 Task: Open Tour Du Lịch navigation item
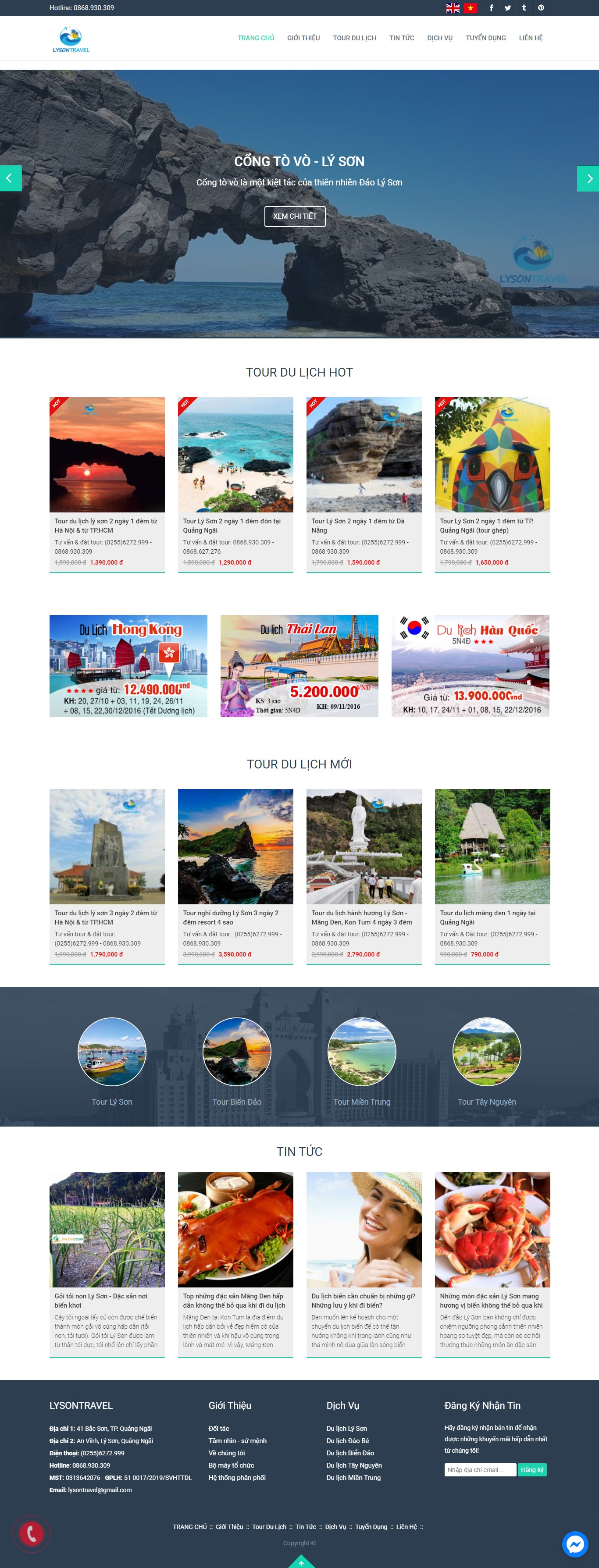point(354,38)
